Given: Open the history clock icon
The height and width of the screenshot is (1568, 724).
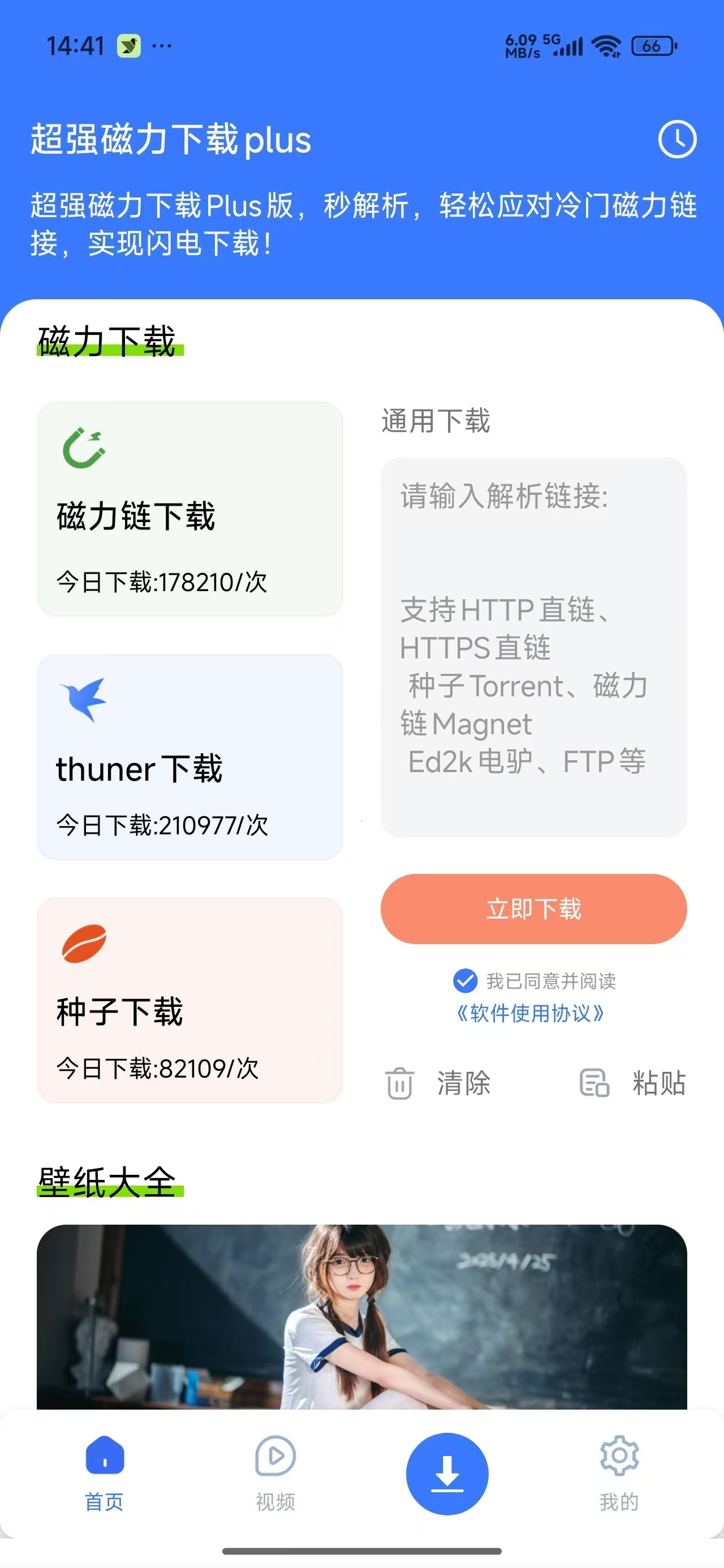Looking at the screenshot, I should click(x=677, y=139).
